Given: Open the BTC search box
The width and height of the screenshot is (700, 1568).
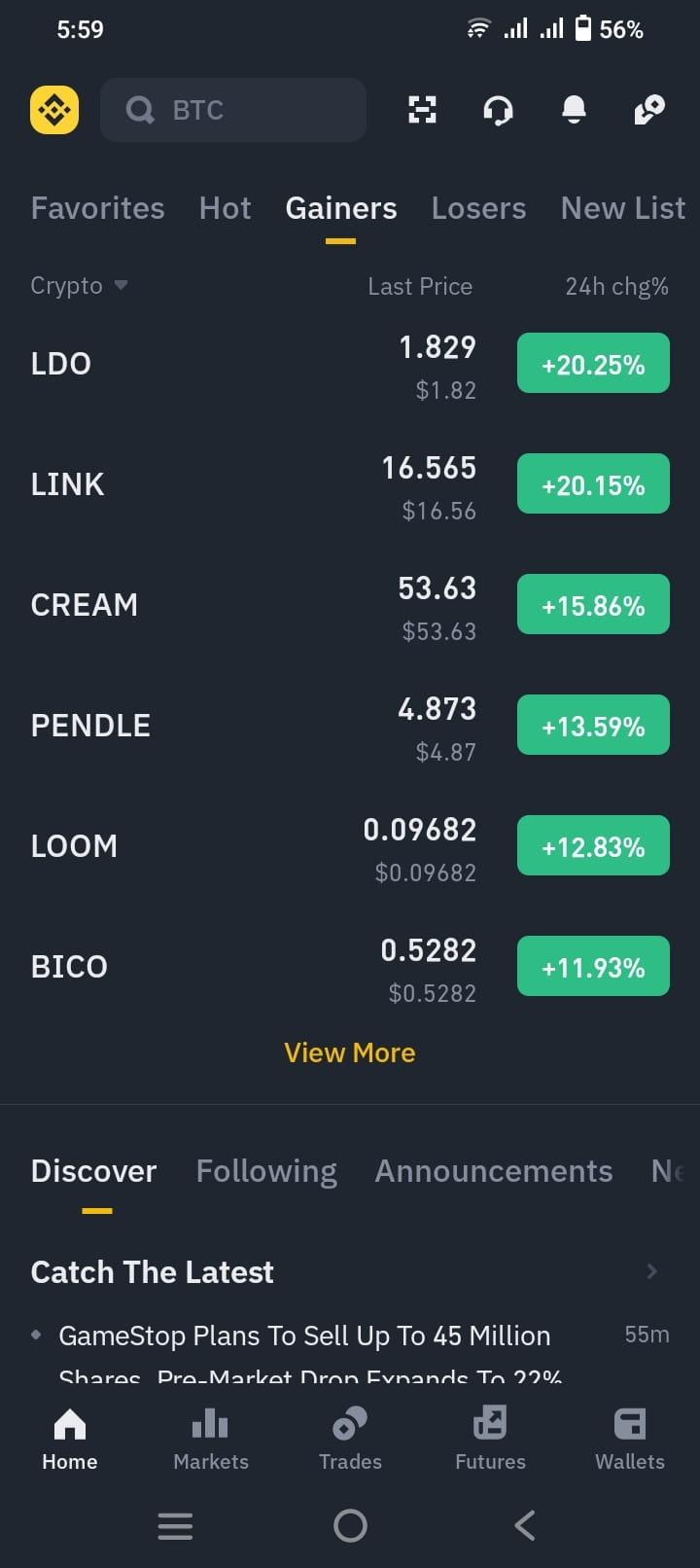Looking at the screenshot, I should (233, 110).
